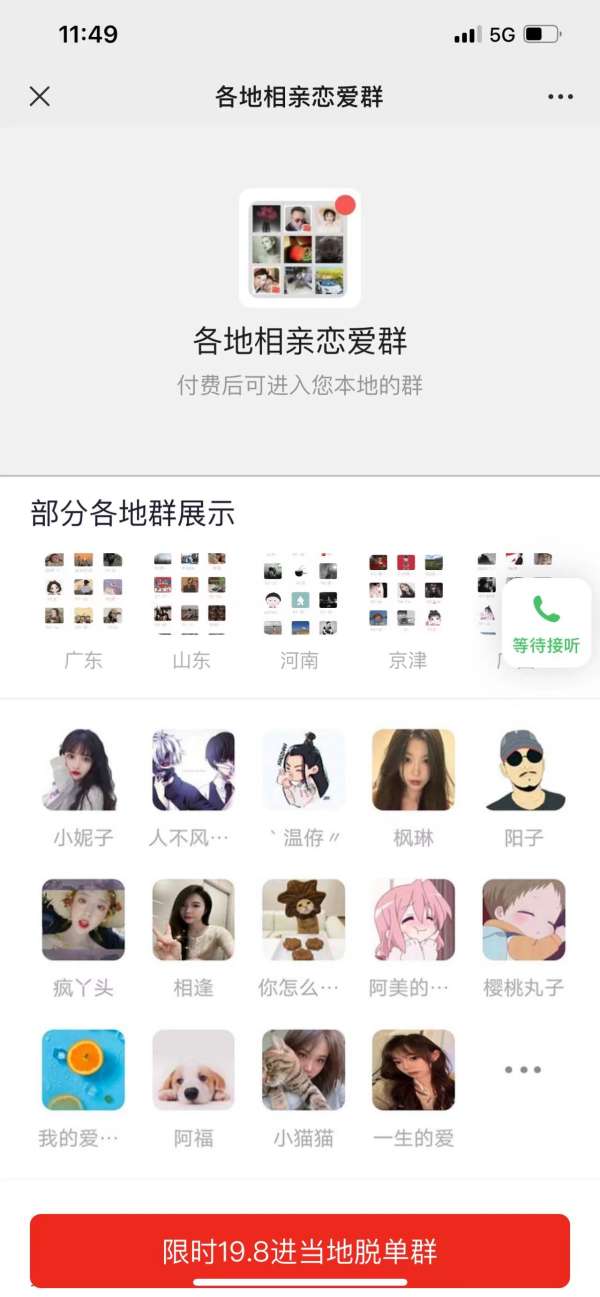Open member 阿福's profile
This screenshot has height=1297, width=600.
pyautogui.click(x=193, y=1070)
